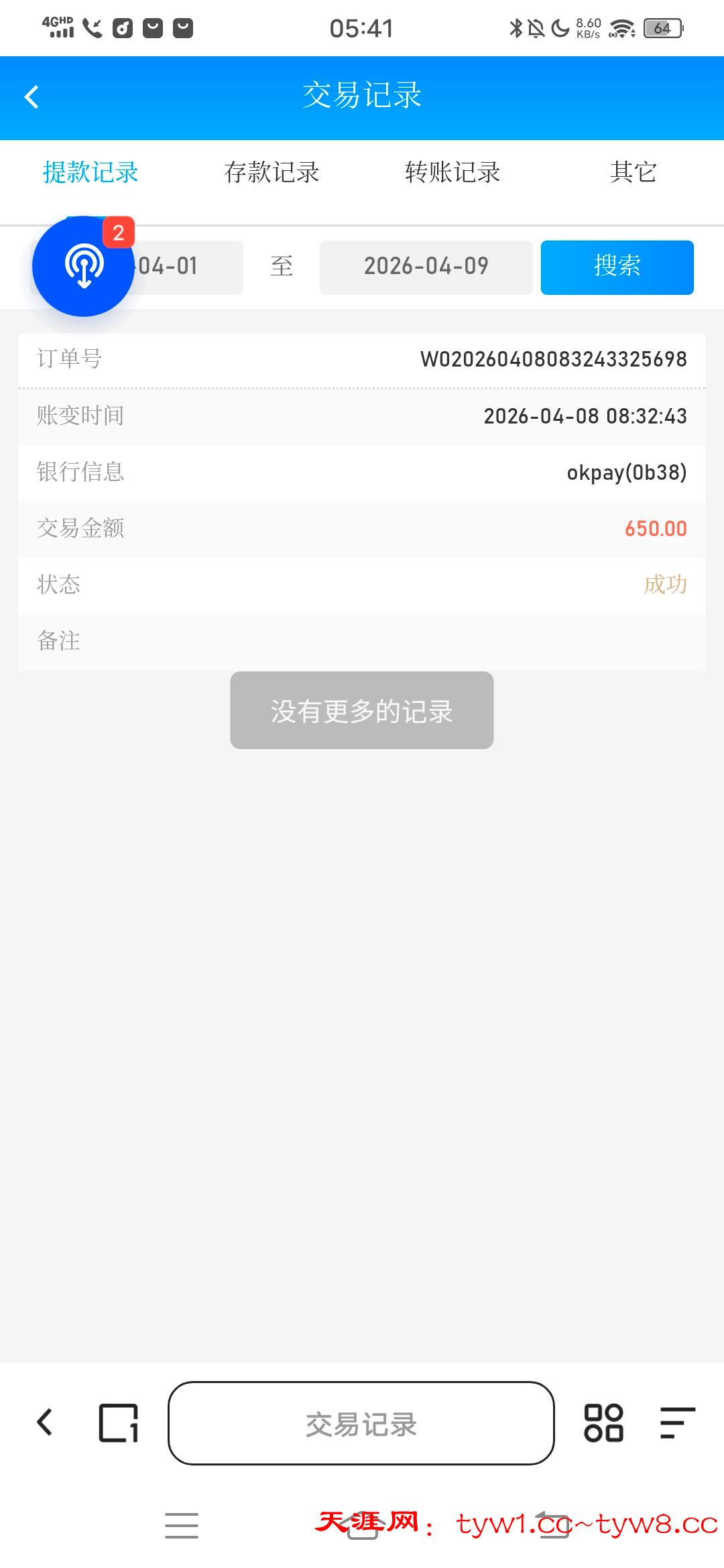Screen dimensions: 724x1568
Task: Switch to the 转账记录 tab
Action: tap(452, 172)
